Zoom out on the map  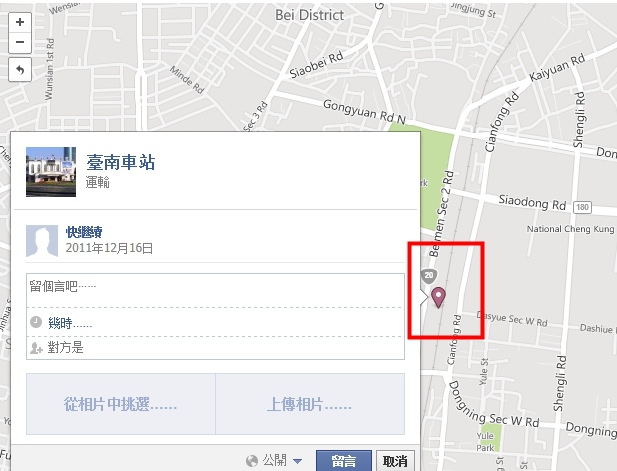21,42
